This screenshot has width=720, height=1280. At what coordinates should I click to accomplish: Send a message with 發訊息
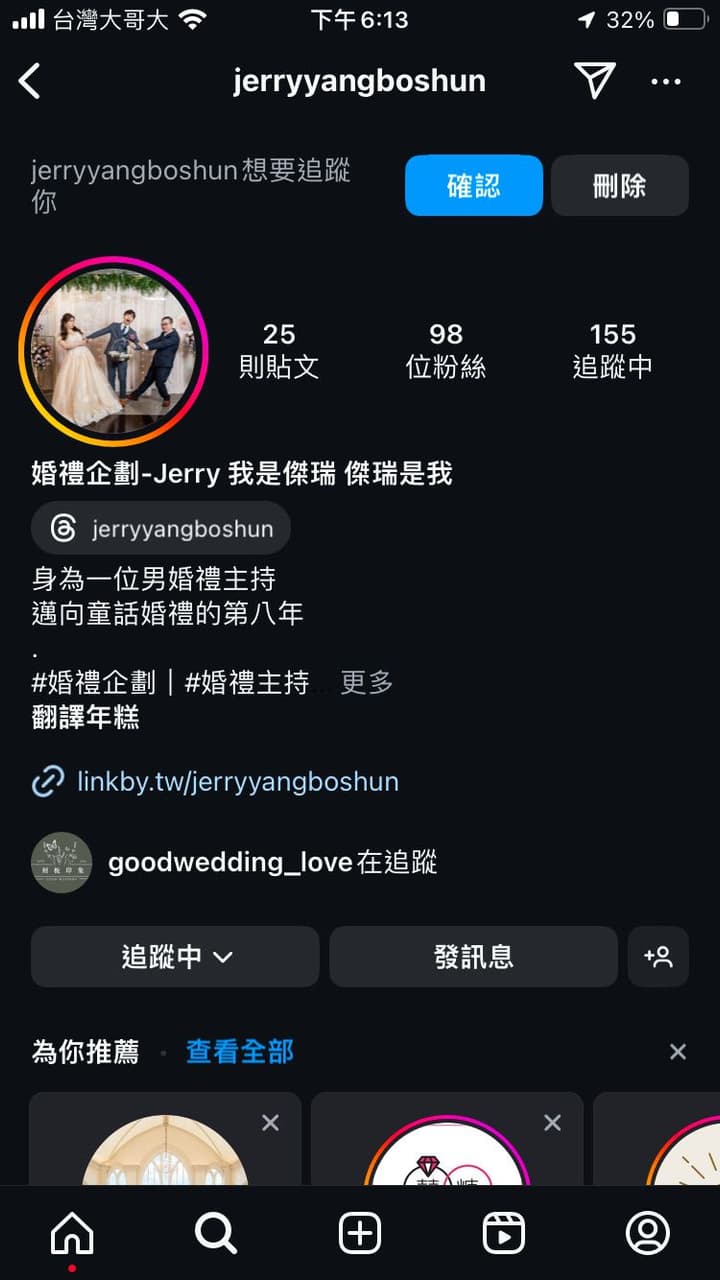[x=473, y=957]
